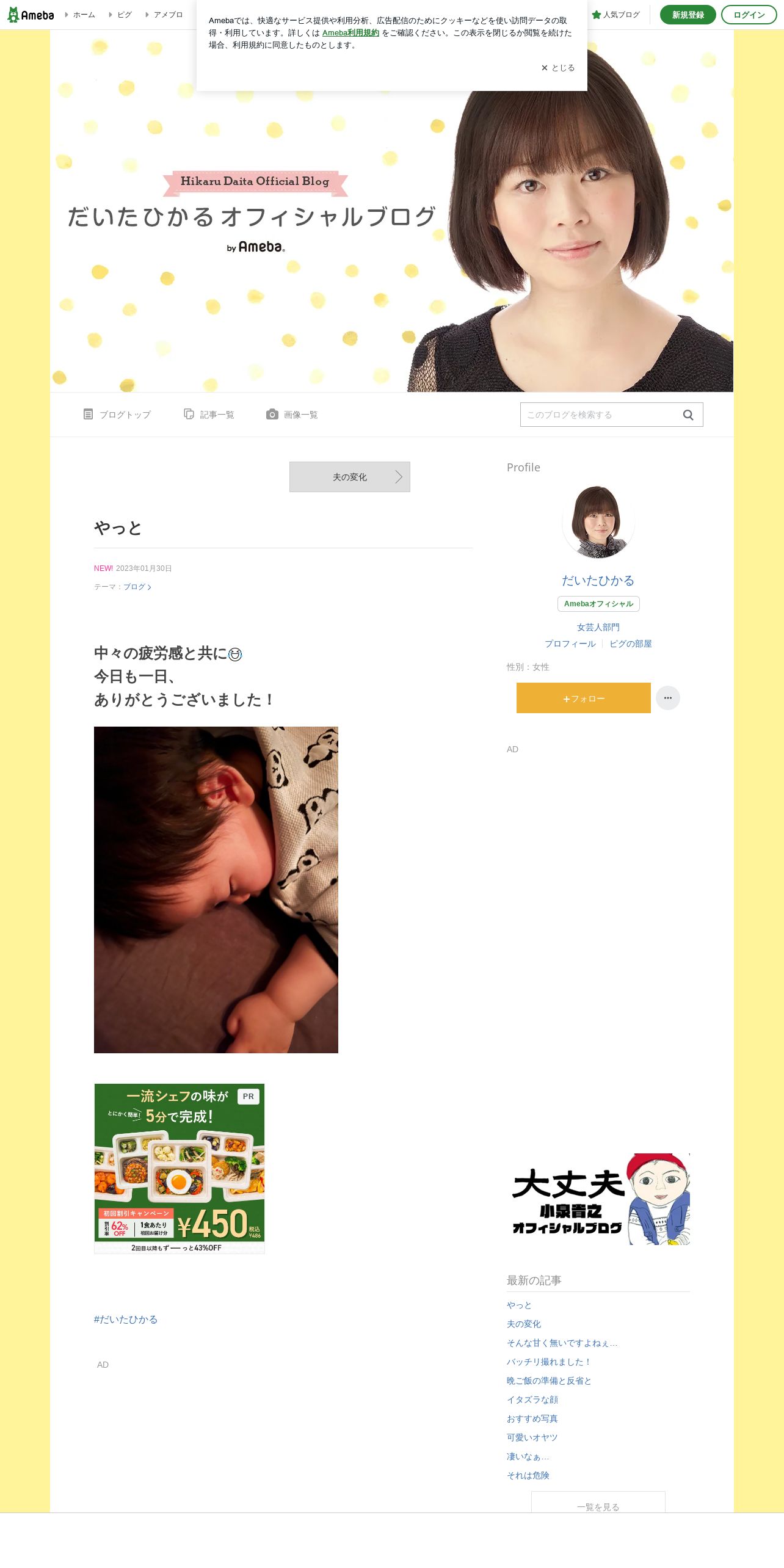The image size is (784, 1568).
Task: Go to ブログトップ
Action: point(117,415)
